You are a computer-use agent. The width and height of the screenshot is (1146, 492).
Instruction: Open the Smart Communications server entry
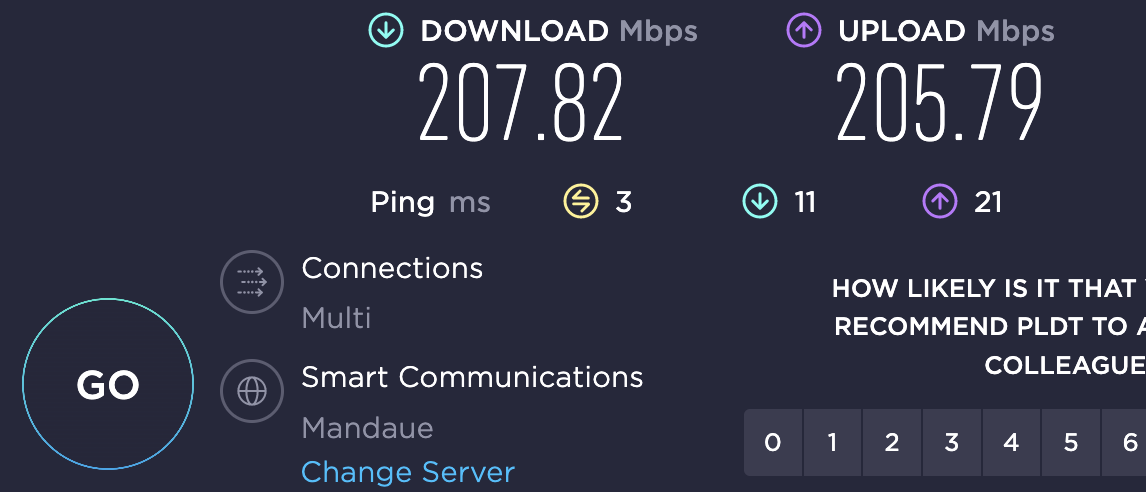(472, 377)
